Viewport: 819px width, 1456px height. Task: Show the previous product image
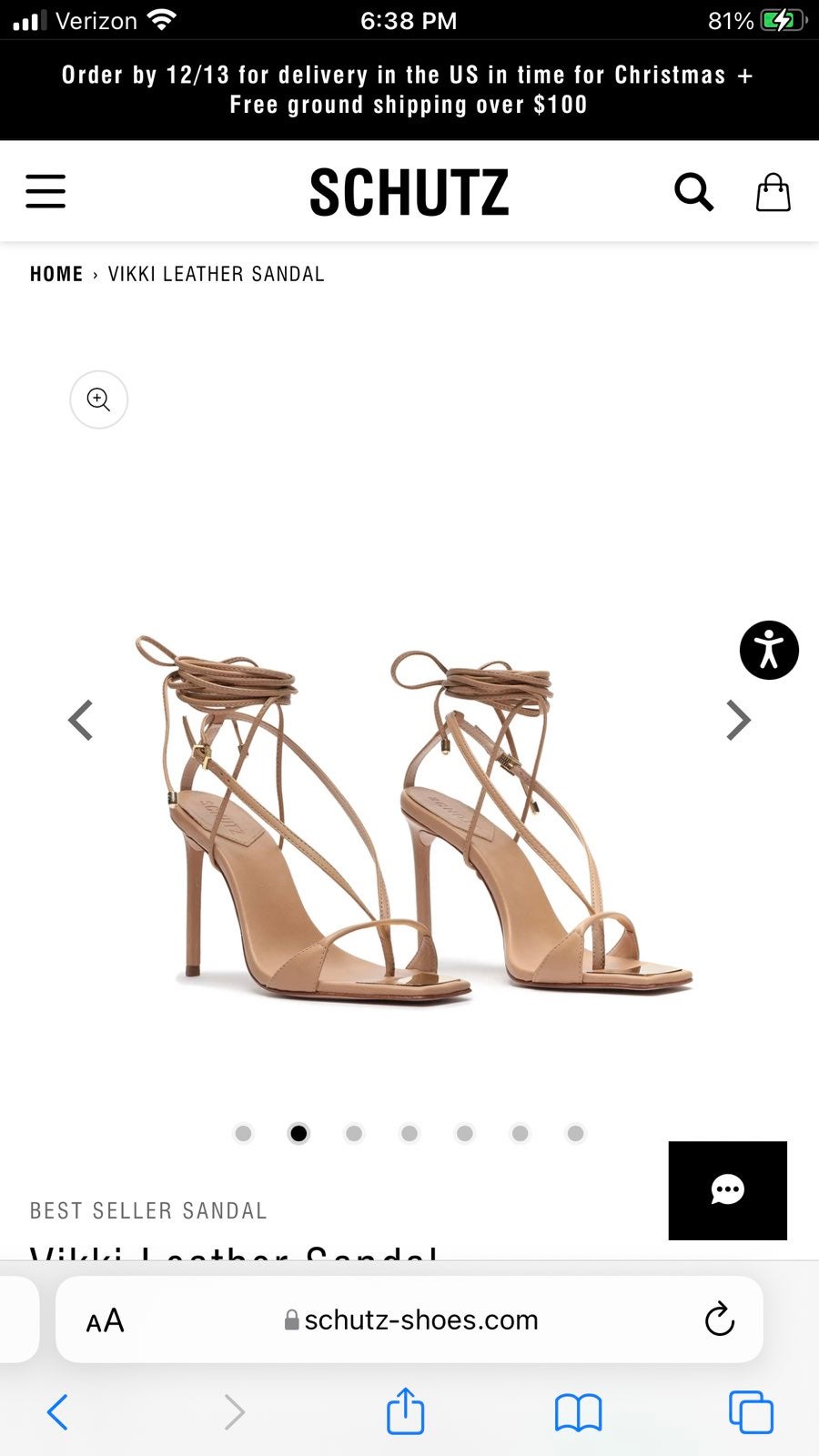80,720
